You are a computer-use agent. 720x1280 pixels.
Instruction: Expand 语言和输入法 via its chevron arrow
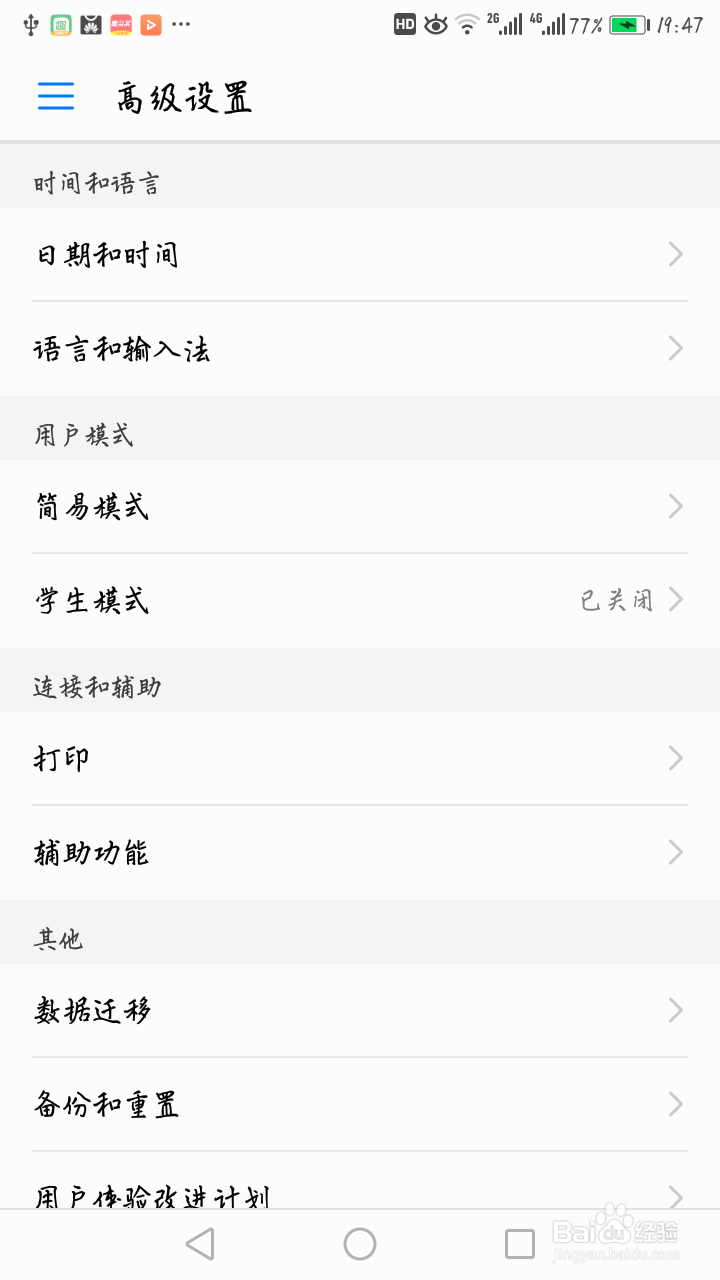(675, 348)
